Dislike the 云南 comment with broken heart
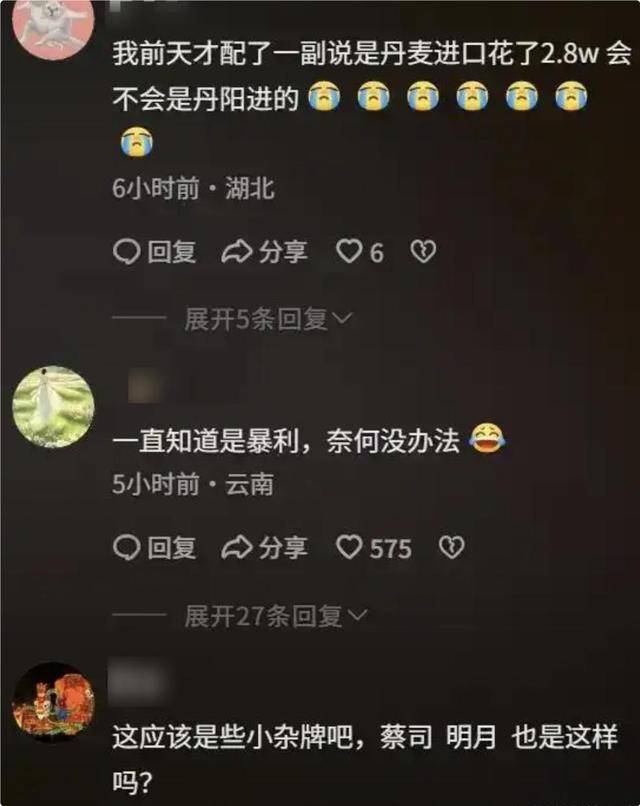 tap(452, 547)
